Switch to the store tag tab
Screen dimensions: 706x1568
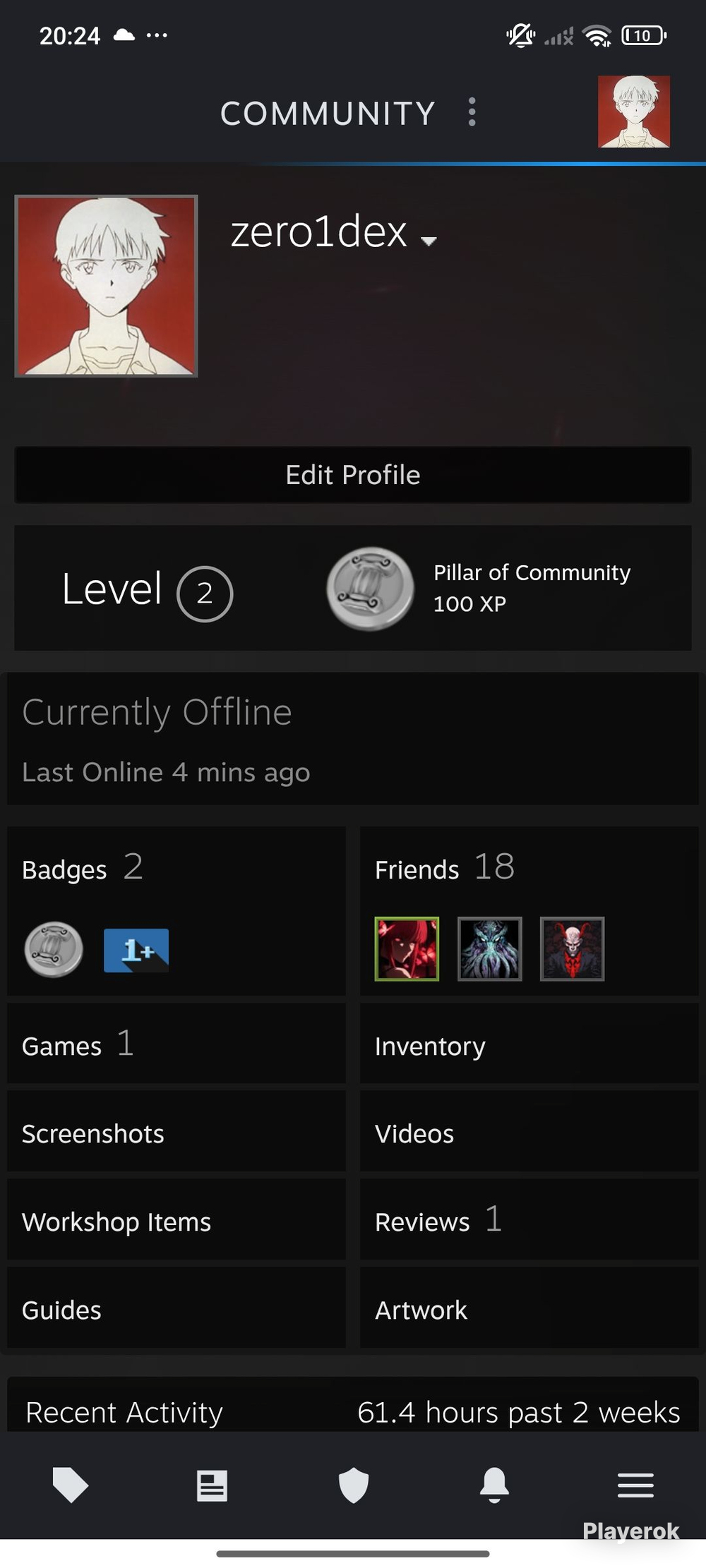[71, 1485]
